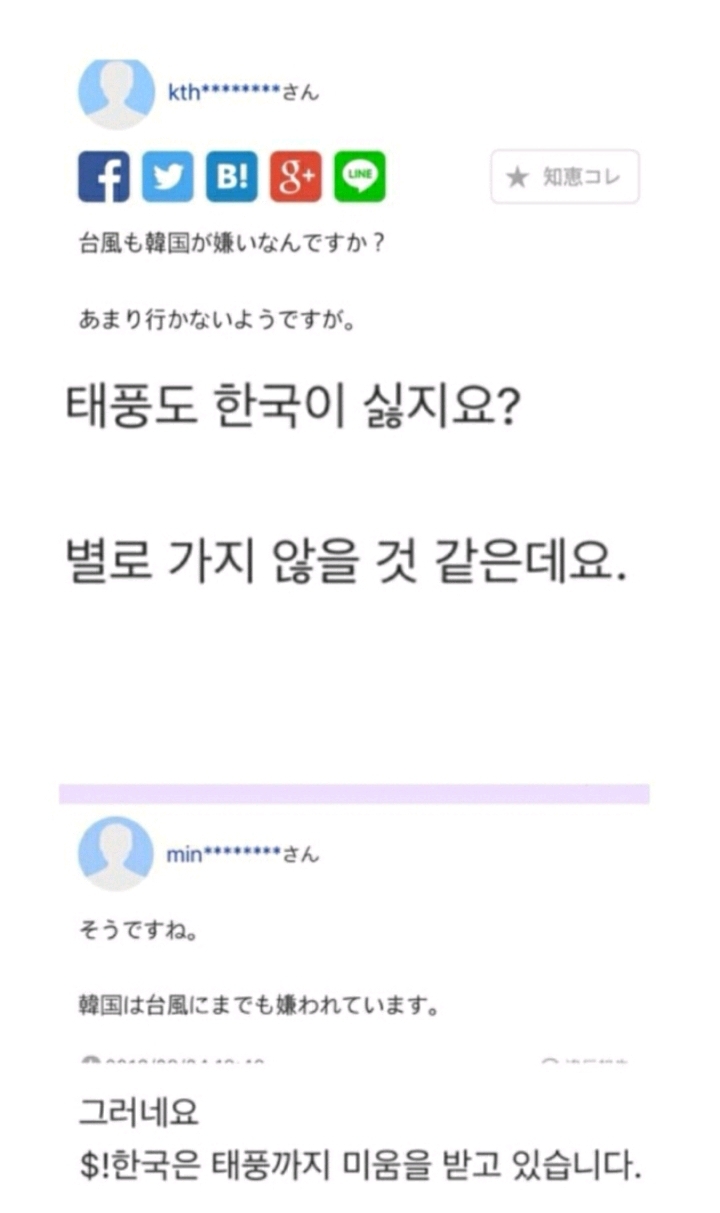The width and height of the screenshot is (720, 1213).
Task: Send the question via LINE
Action: (359, 177)
